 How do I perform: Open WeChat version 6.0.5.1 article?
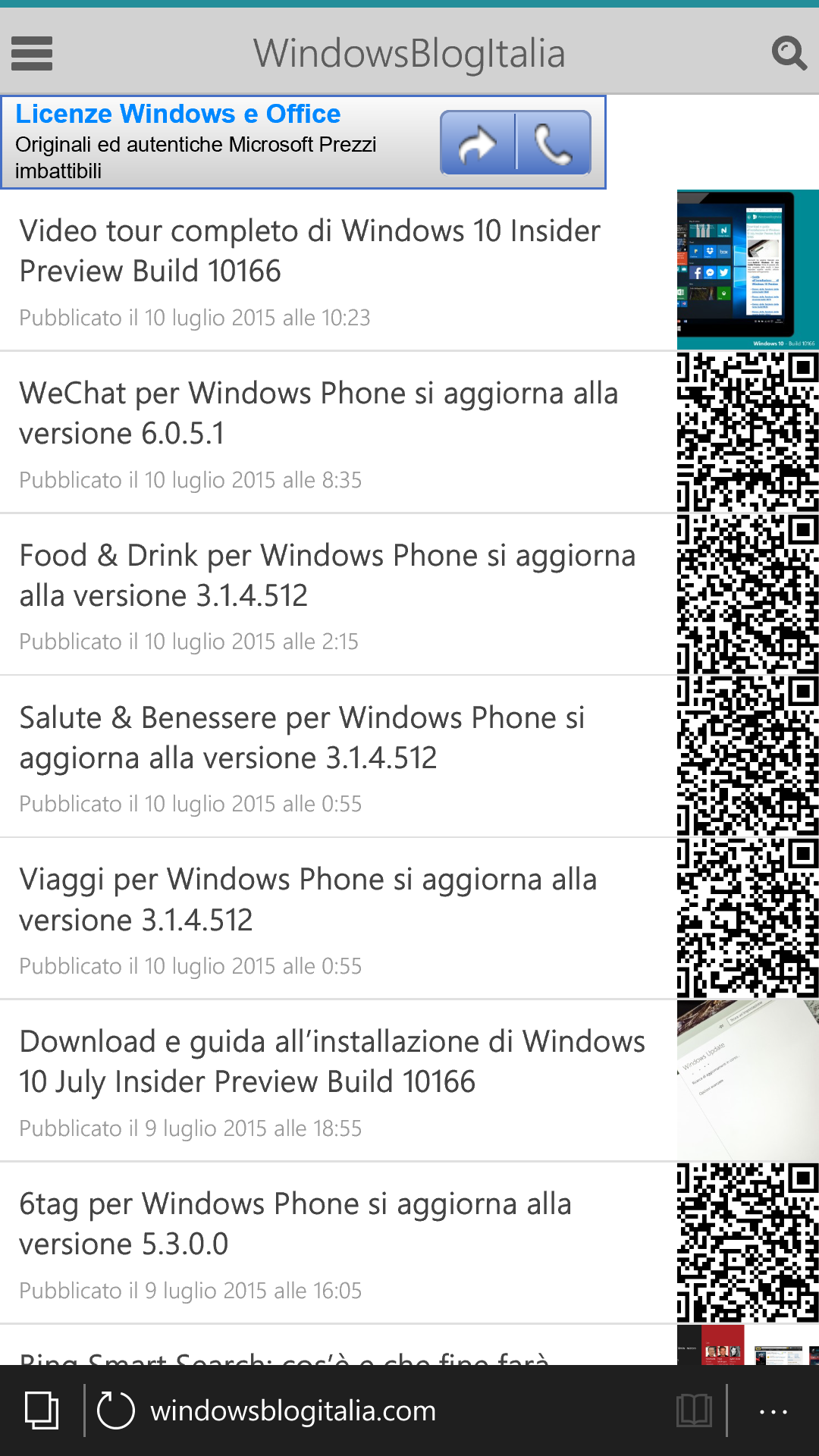pyautogui.click(x=318, y=413)
